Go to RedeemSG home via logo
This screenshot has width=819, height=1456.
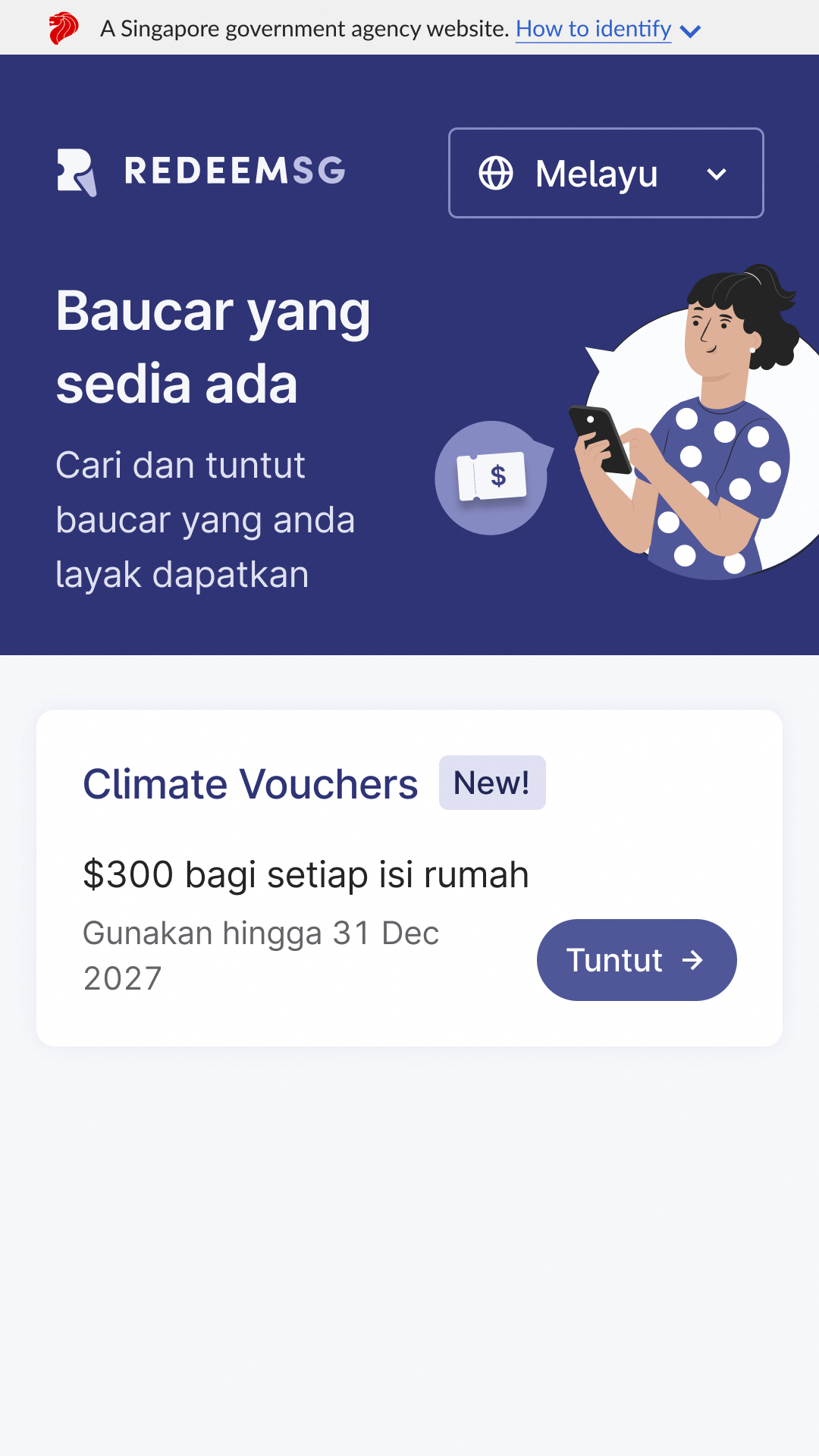(x=201, y=172)
